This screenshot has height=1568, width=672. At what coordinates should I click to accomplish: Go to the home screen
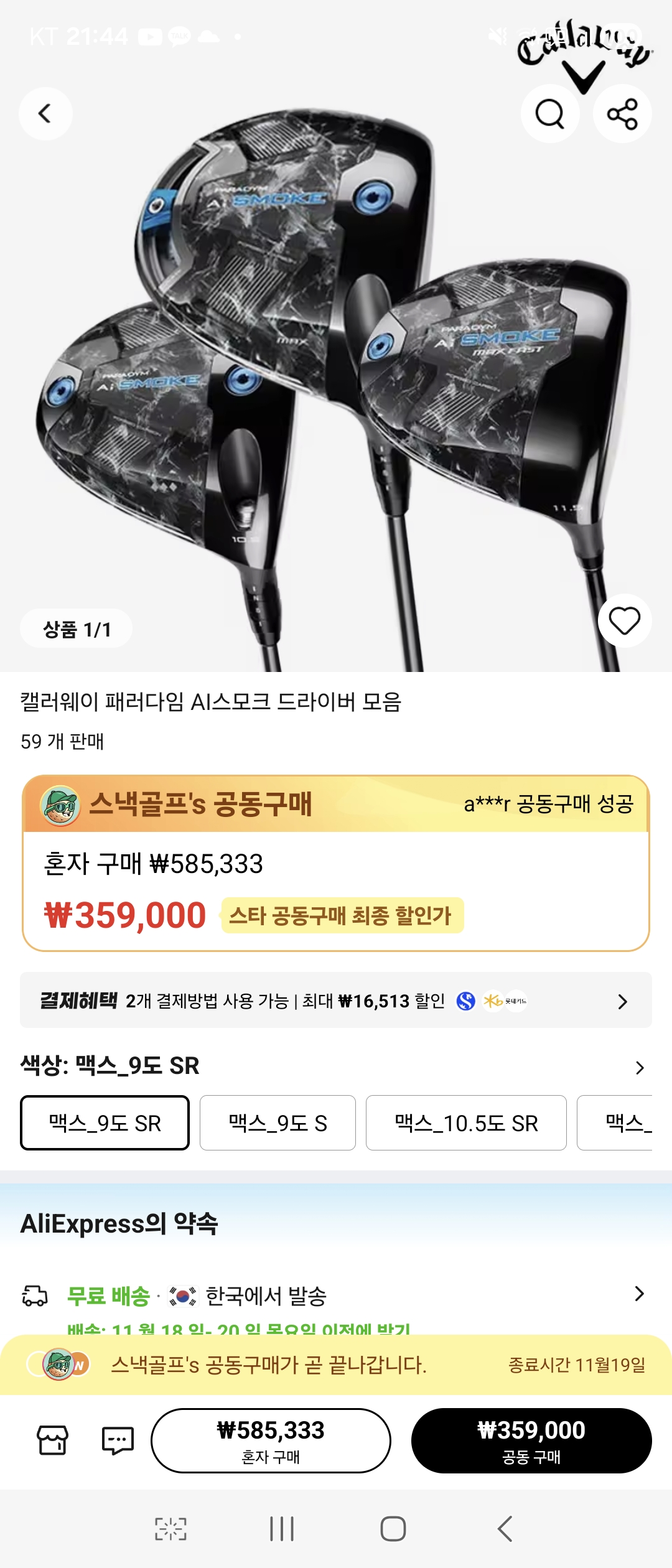click(393, 1529)
